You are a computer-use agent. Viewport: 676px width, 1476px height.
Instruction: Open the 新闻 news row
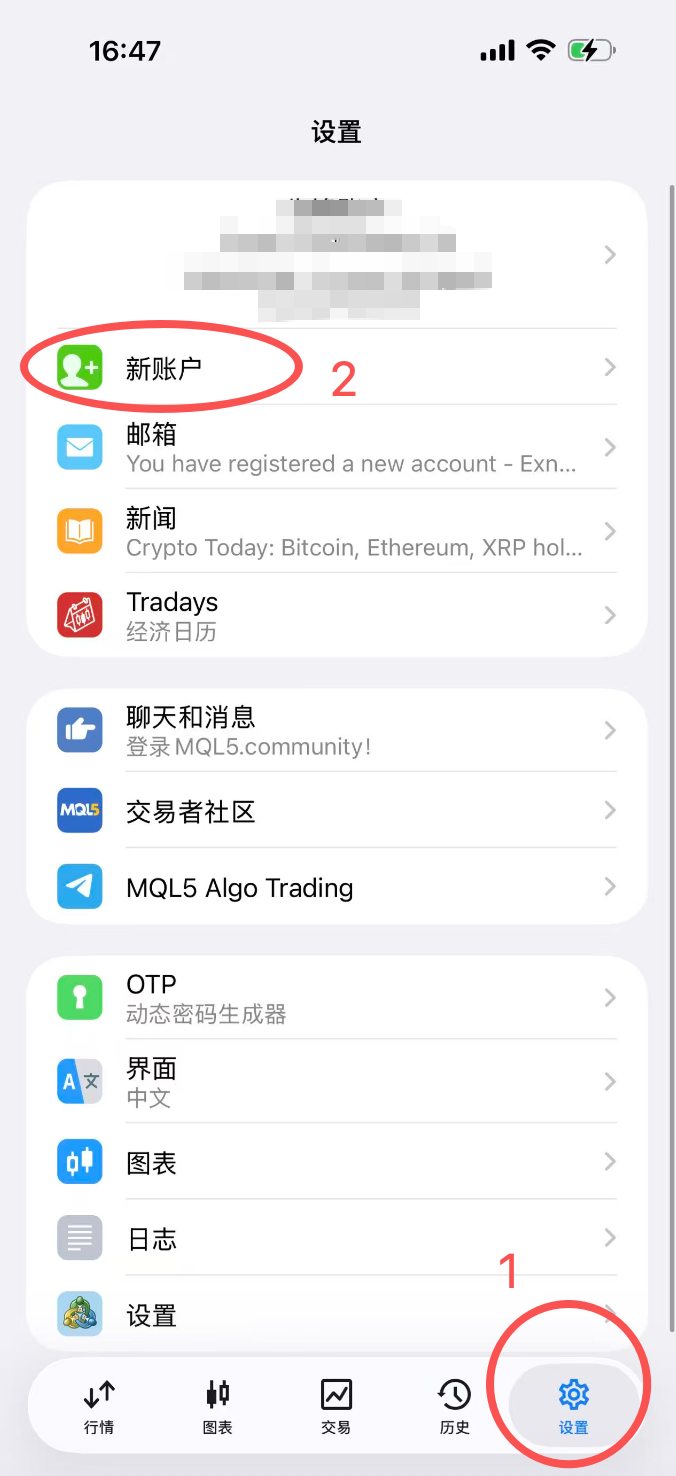click(337, 532)
